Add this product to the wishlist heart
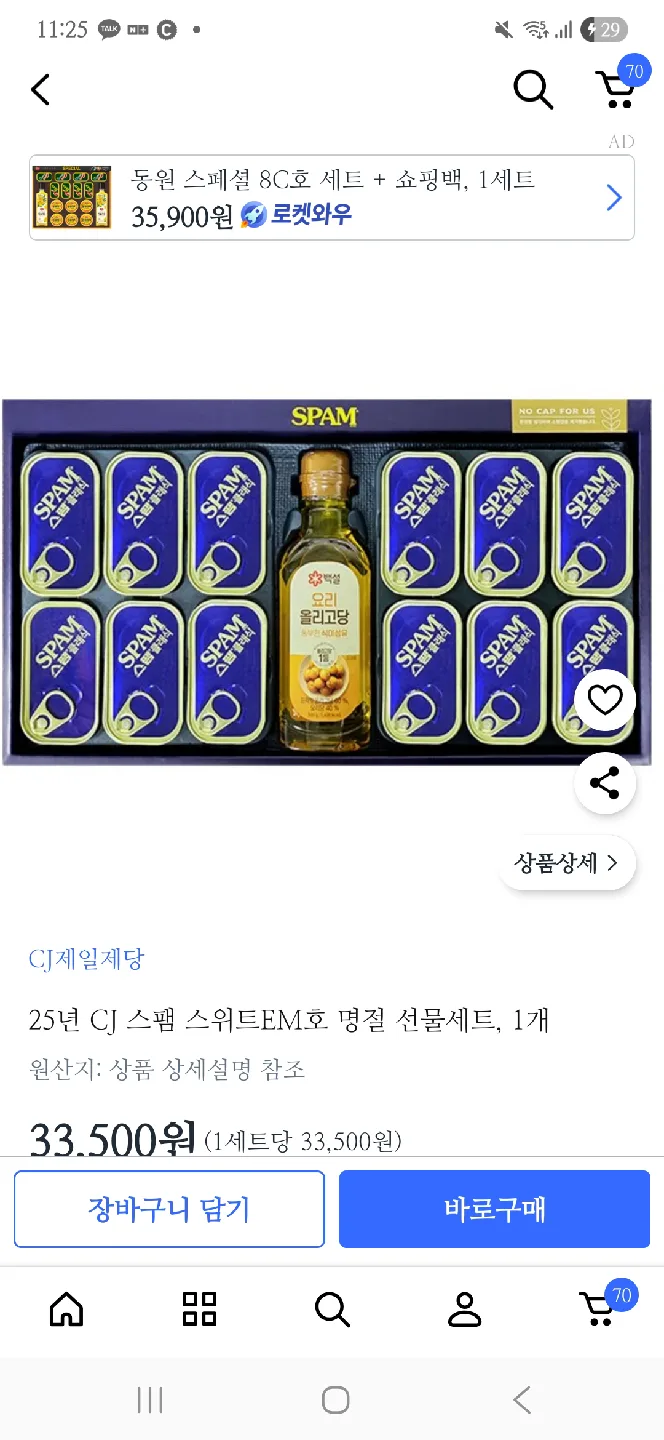Viewport: 664px width, 1440px height. point(605,701)
